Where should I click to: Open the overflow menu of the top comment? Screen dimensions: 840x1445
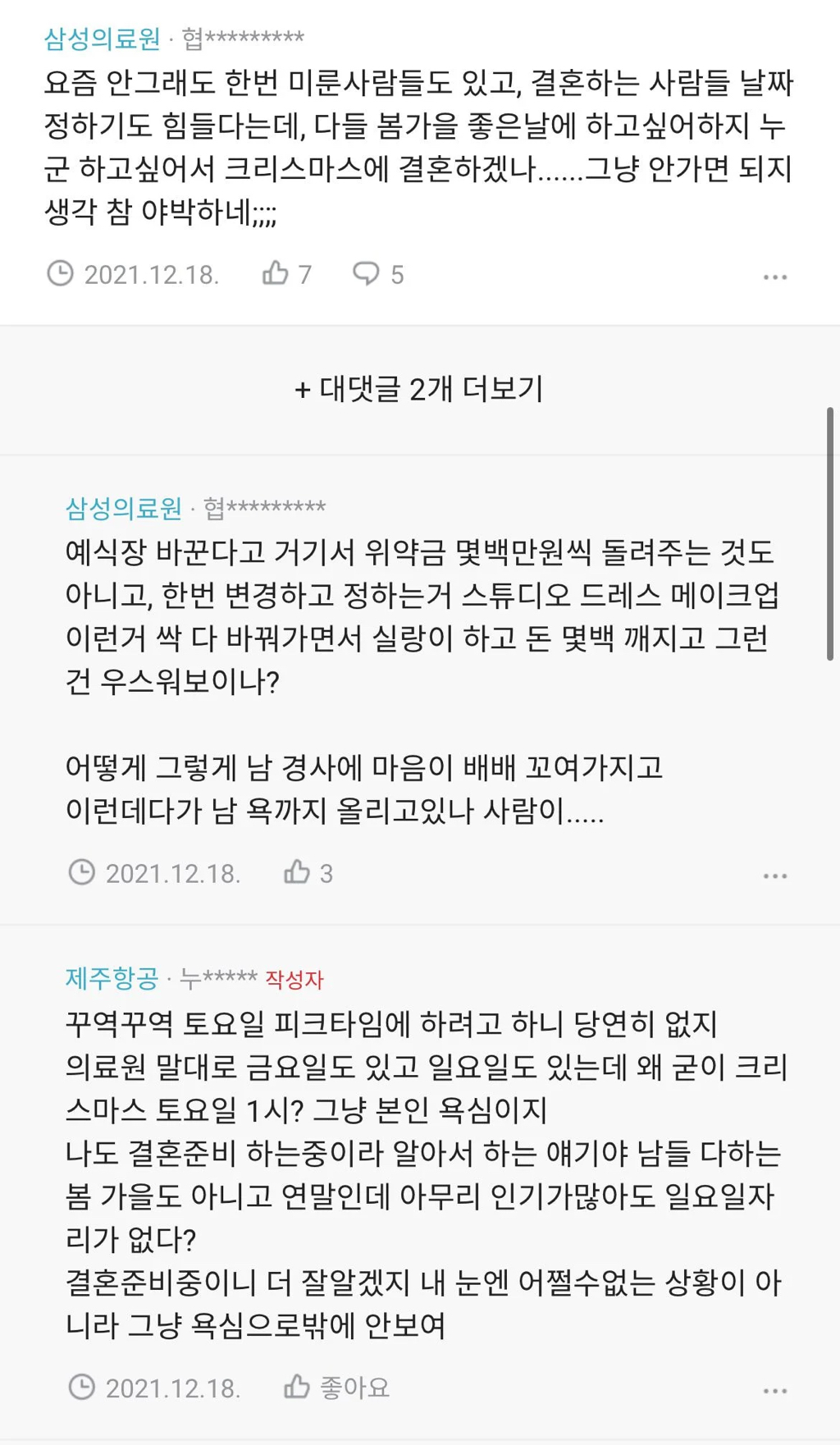tap(774, 277)
